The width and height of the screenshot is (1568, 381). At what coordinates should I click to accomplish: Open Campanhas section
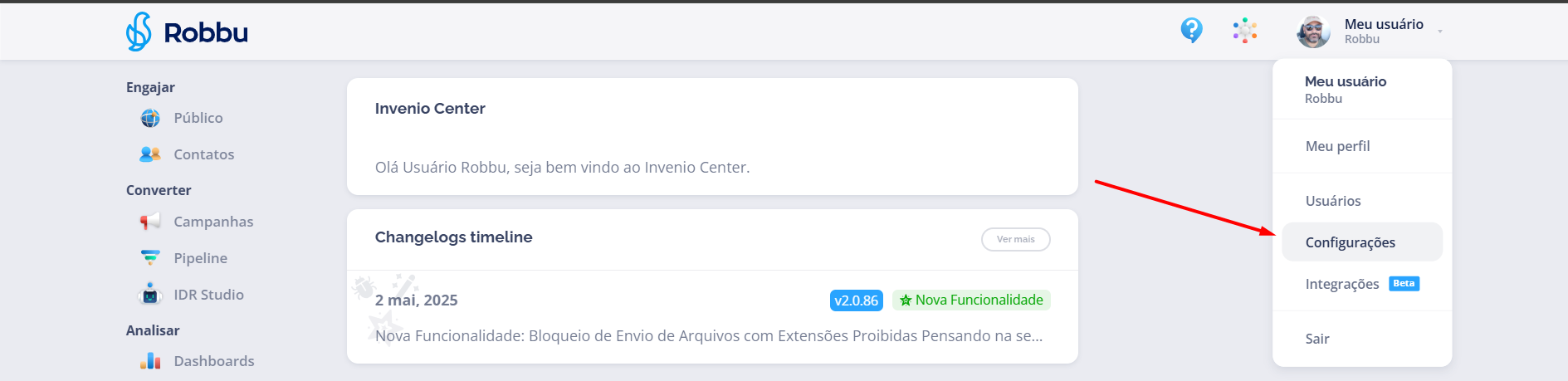pos(212,222)
